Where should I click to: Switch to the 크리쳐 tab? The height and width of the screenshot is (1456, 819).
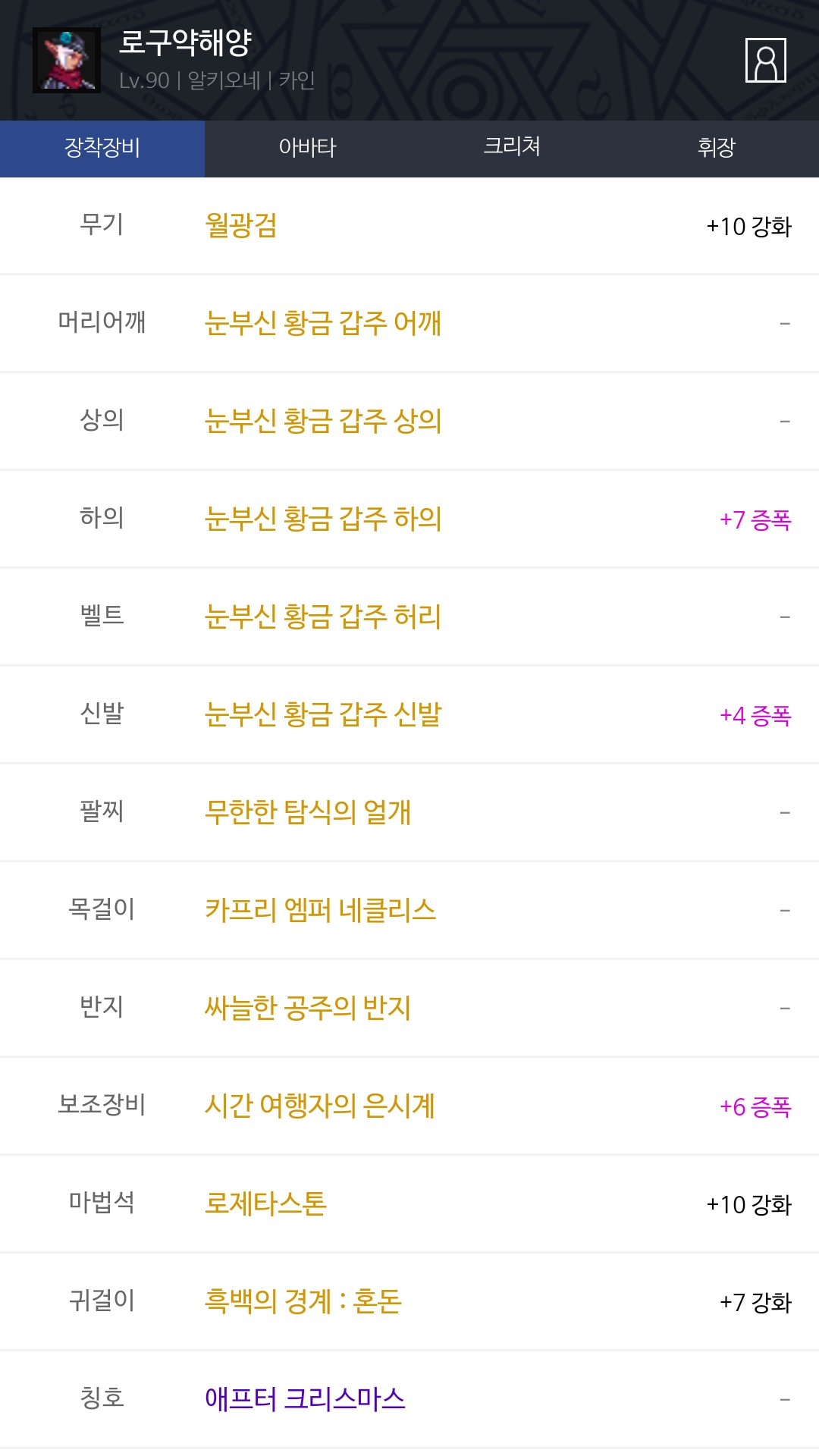click(512, 148)
